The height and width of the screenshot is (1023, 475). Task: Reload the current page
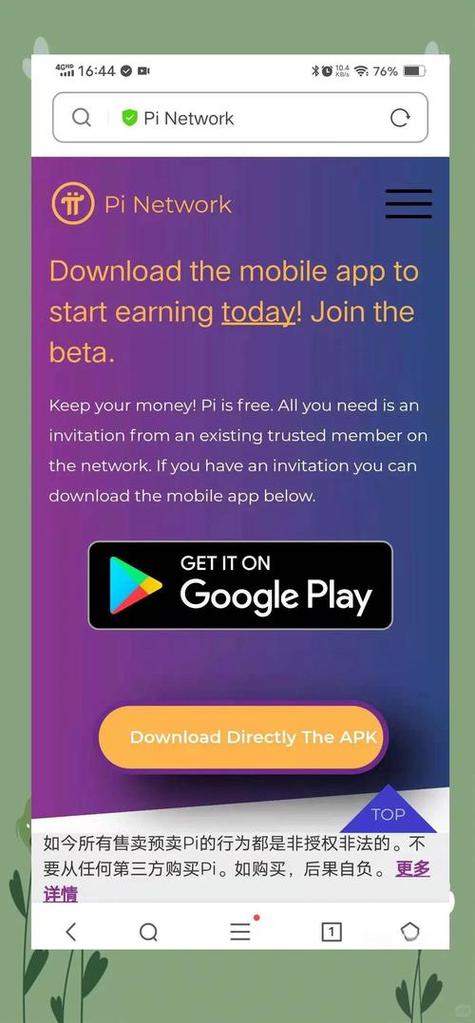click(x=400, y=118)
